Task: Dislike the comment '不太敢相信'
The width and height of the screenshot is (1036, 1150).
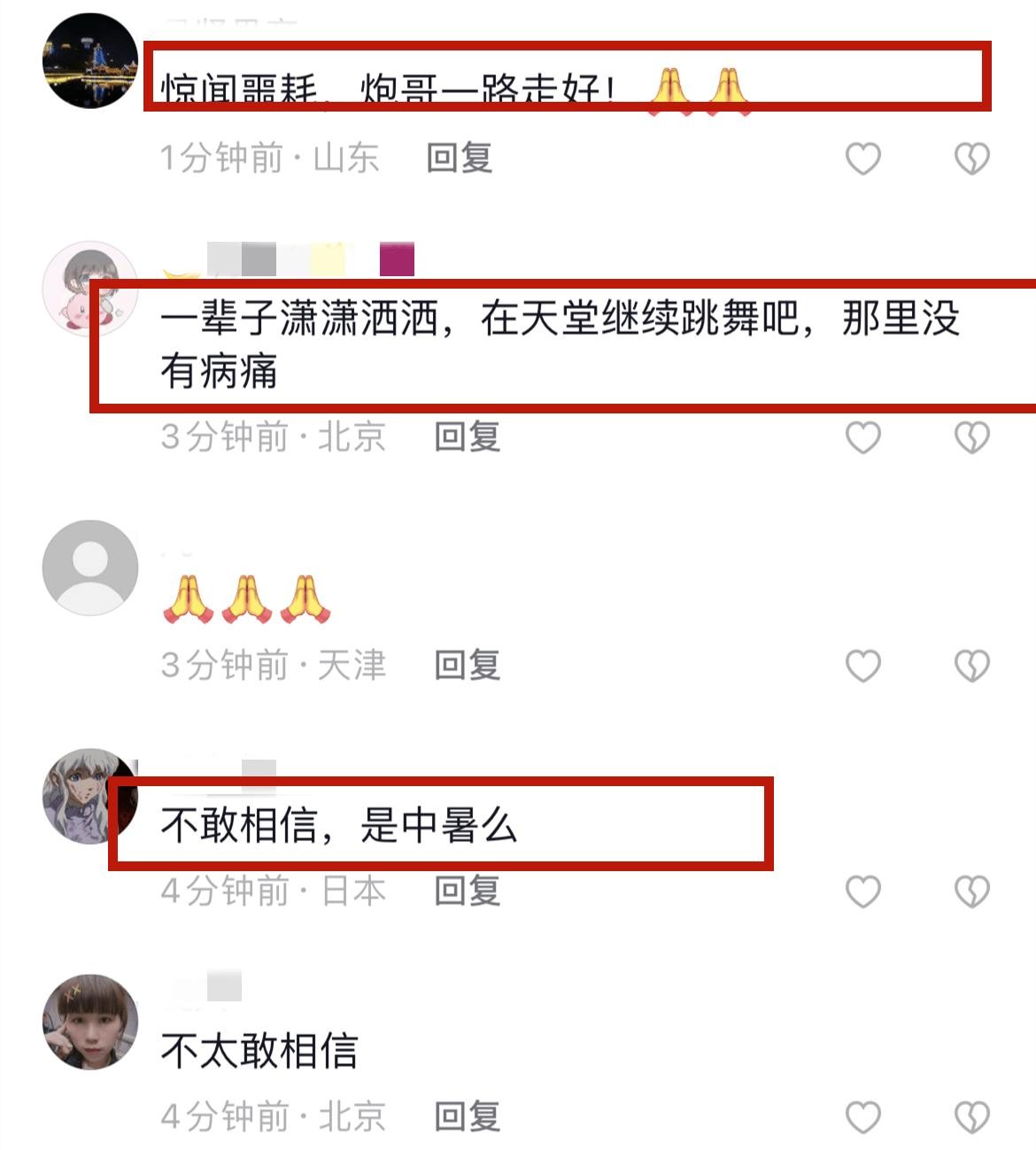Action: tap(971, 1118)
